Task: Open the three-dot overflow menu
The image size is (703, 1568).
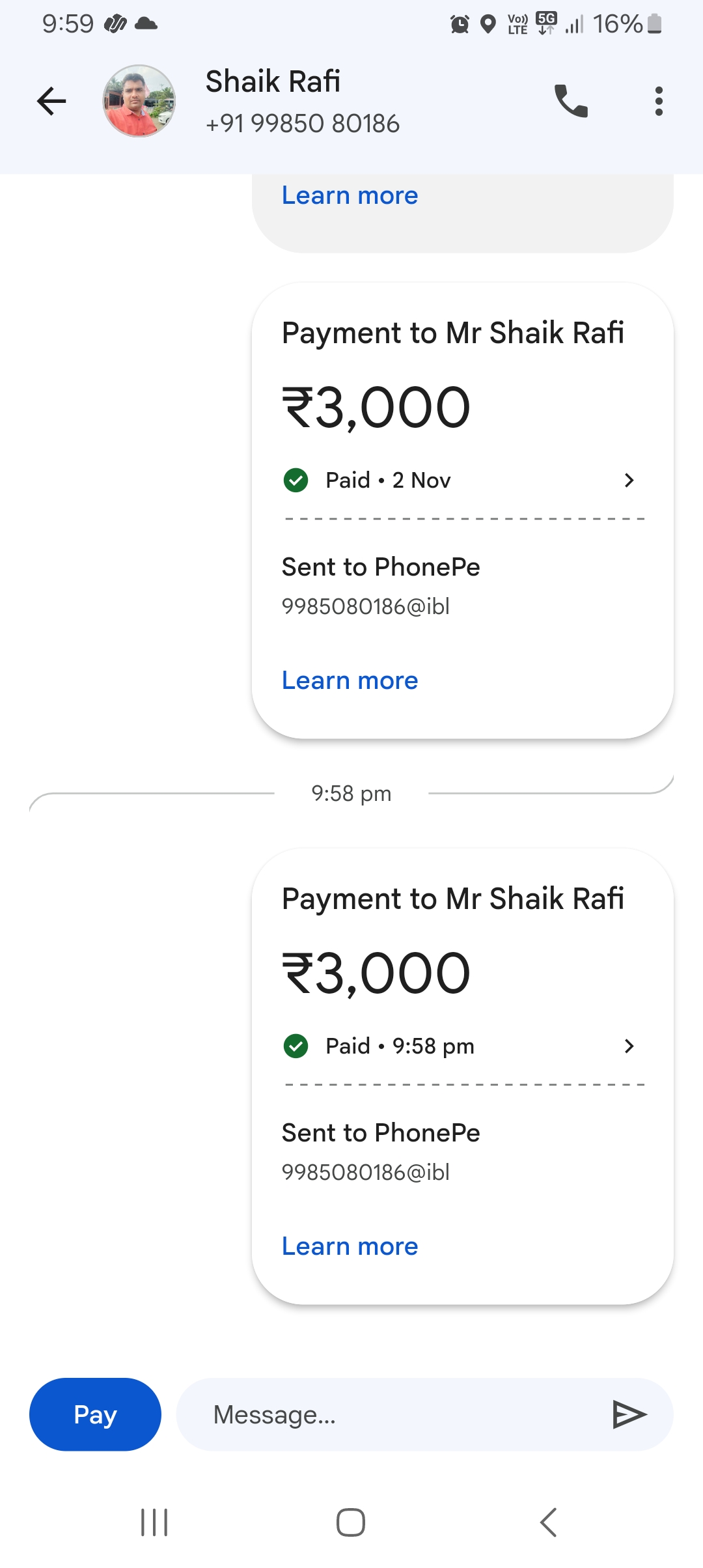Action: click(659, 102)
